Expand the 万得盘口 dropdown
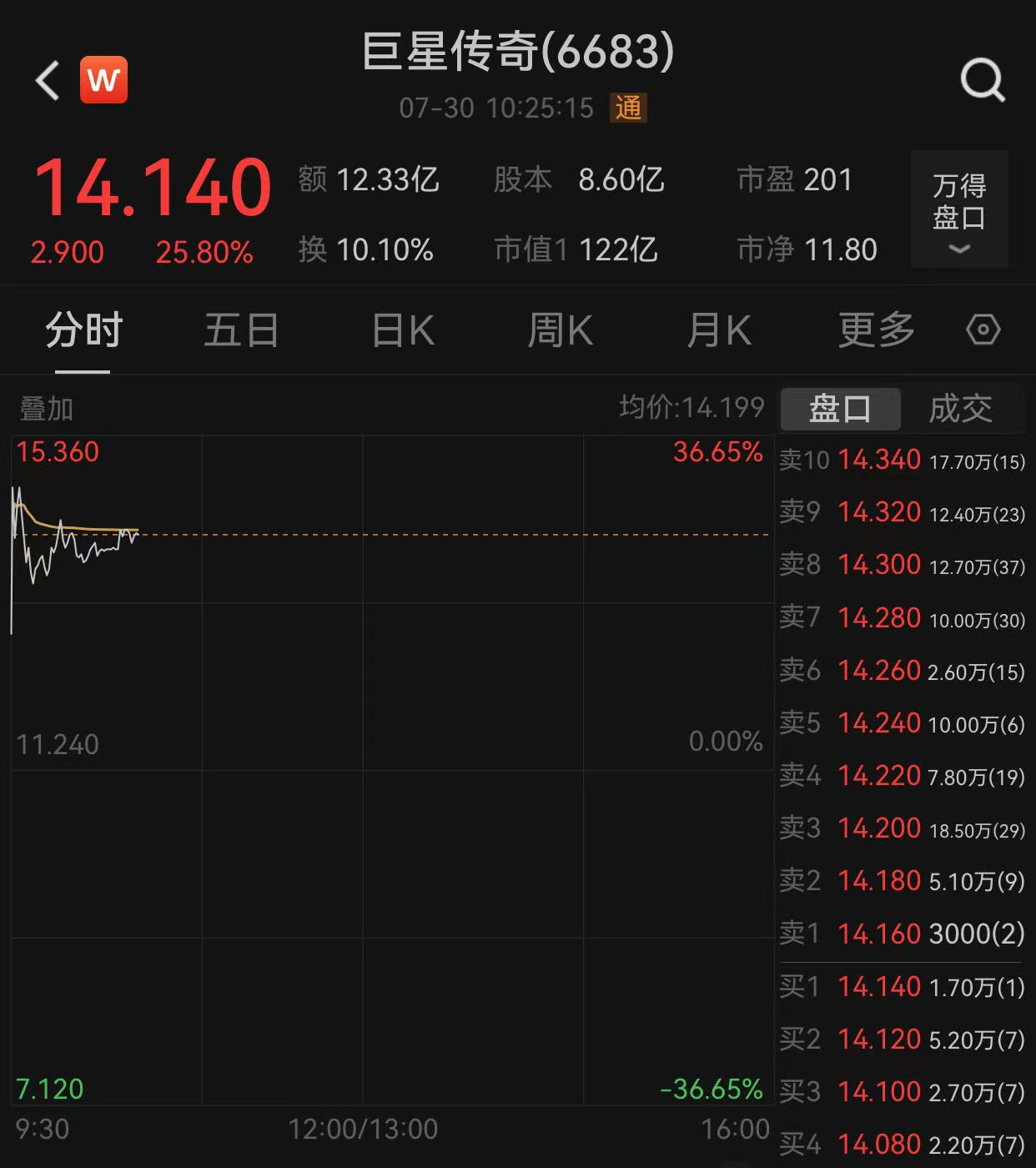Image resolution: width=1036 pixels, height=1168 pixels. (x=959, y=210)
